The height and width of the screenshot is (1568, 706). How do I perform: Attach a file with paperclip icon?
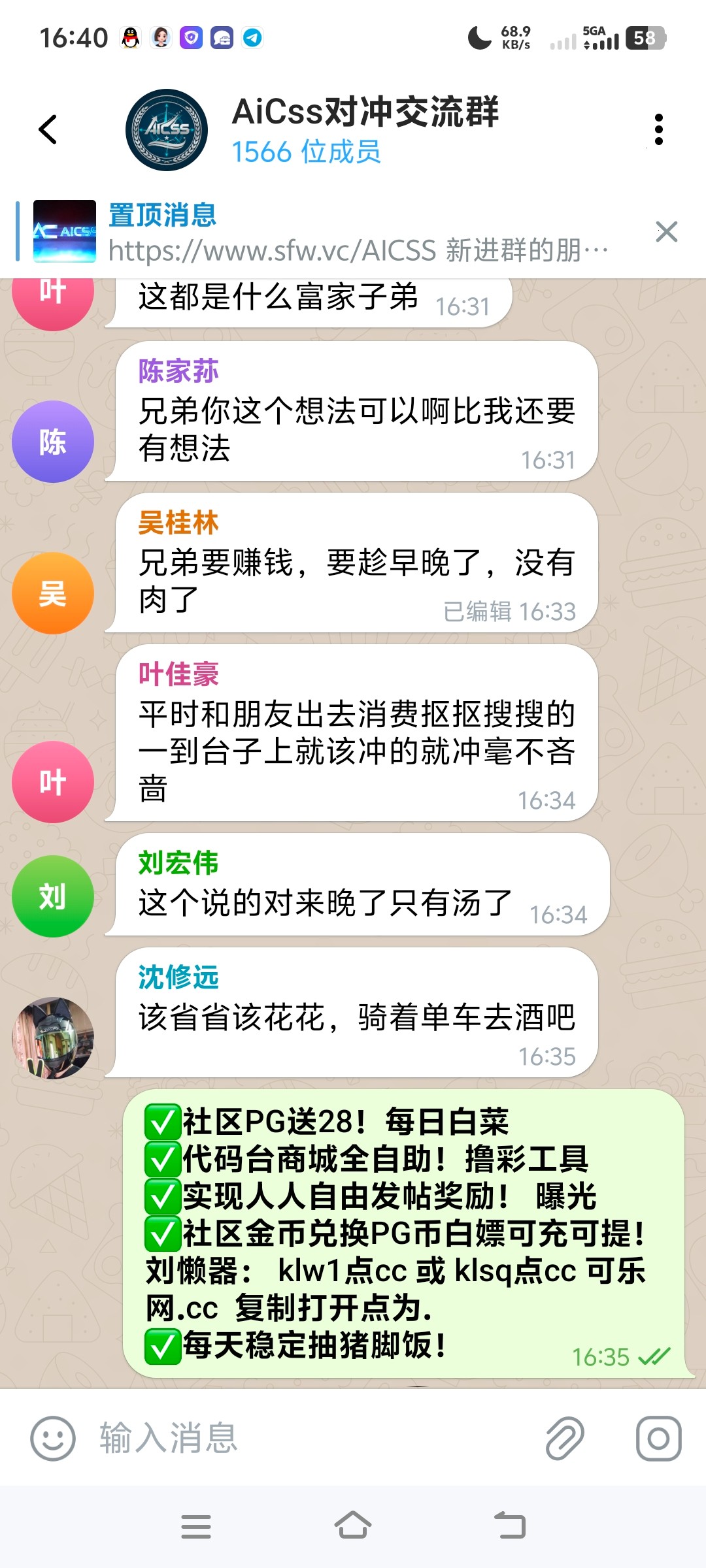coord(565,1439)
